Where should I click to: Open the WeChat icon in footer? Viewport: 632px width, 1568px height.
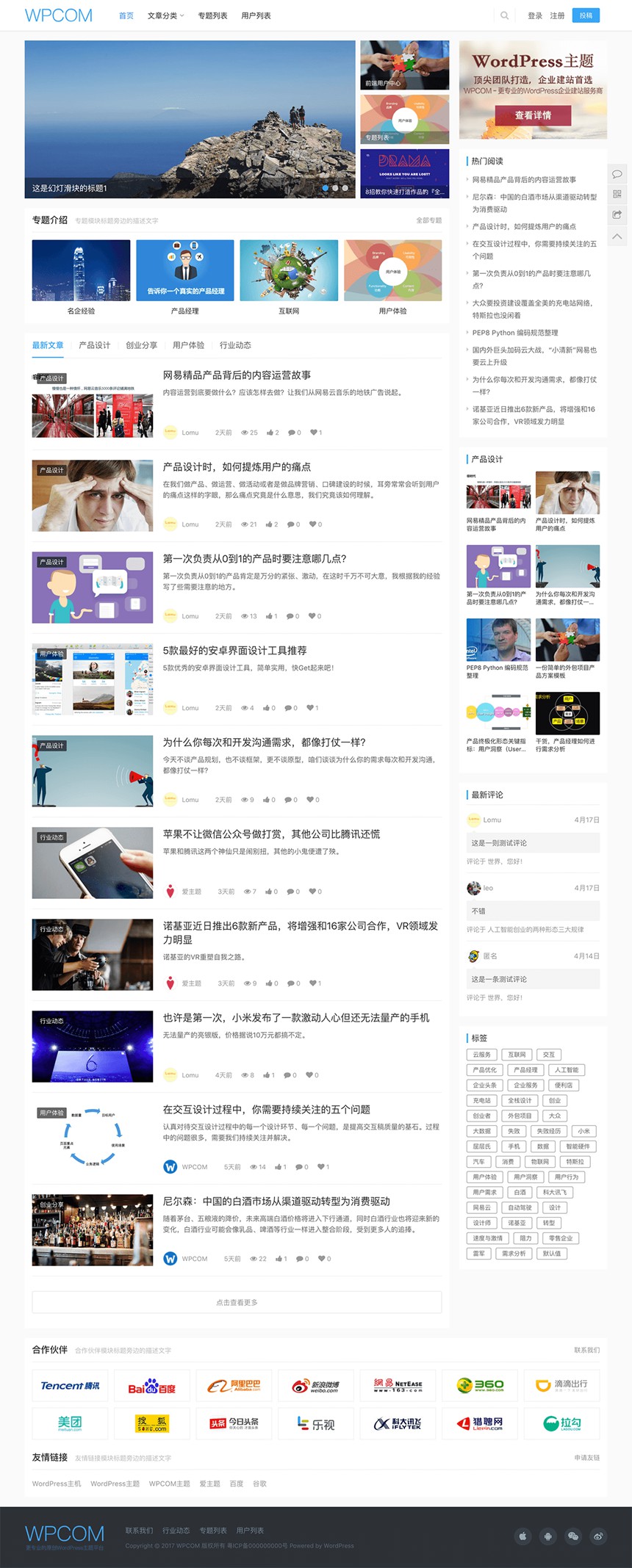[x=573, y=1536]
